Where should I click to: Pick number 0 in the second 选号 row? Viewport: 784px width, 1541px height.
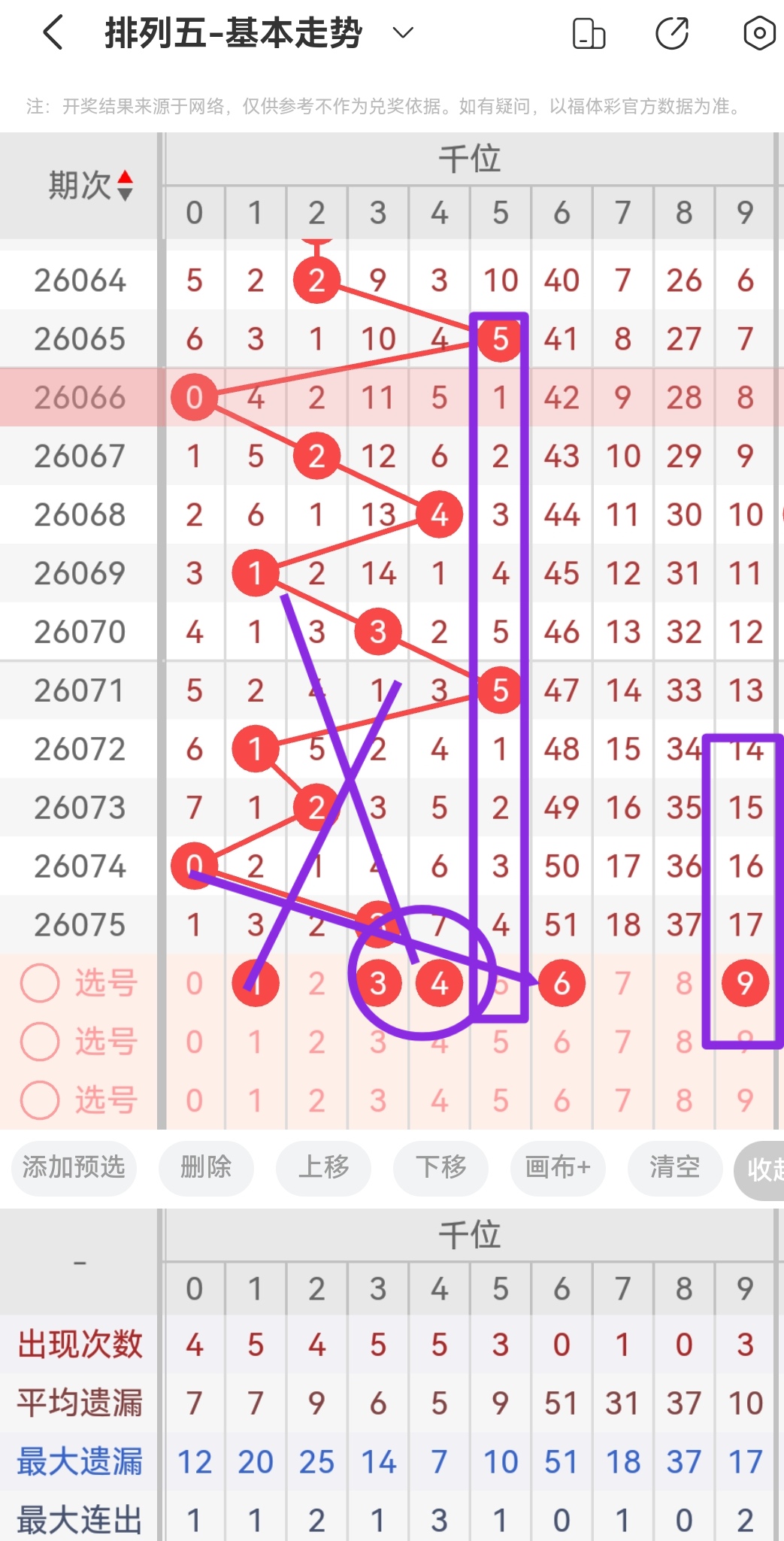coord(194,1042)
